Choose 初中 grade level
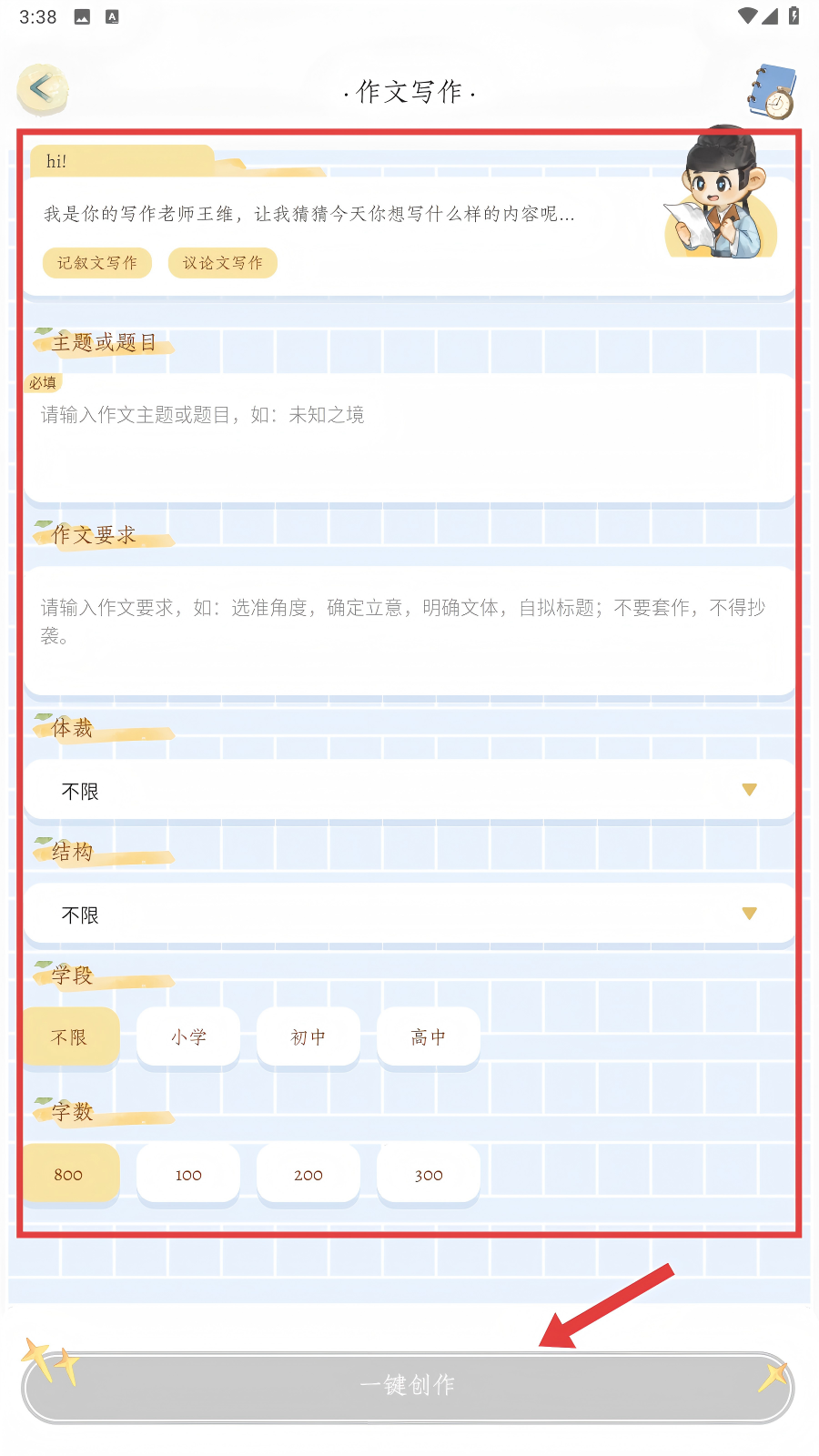Viewport: 819px width, 1456px height. point(308,1036)
